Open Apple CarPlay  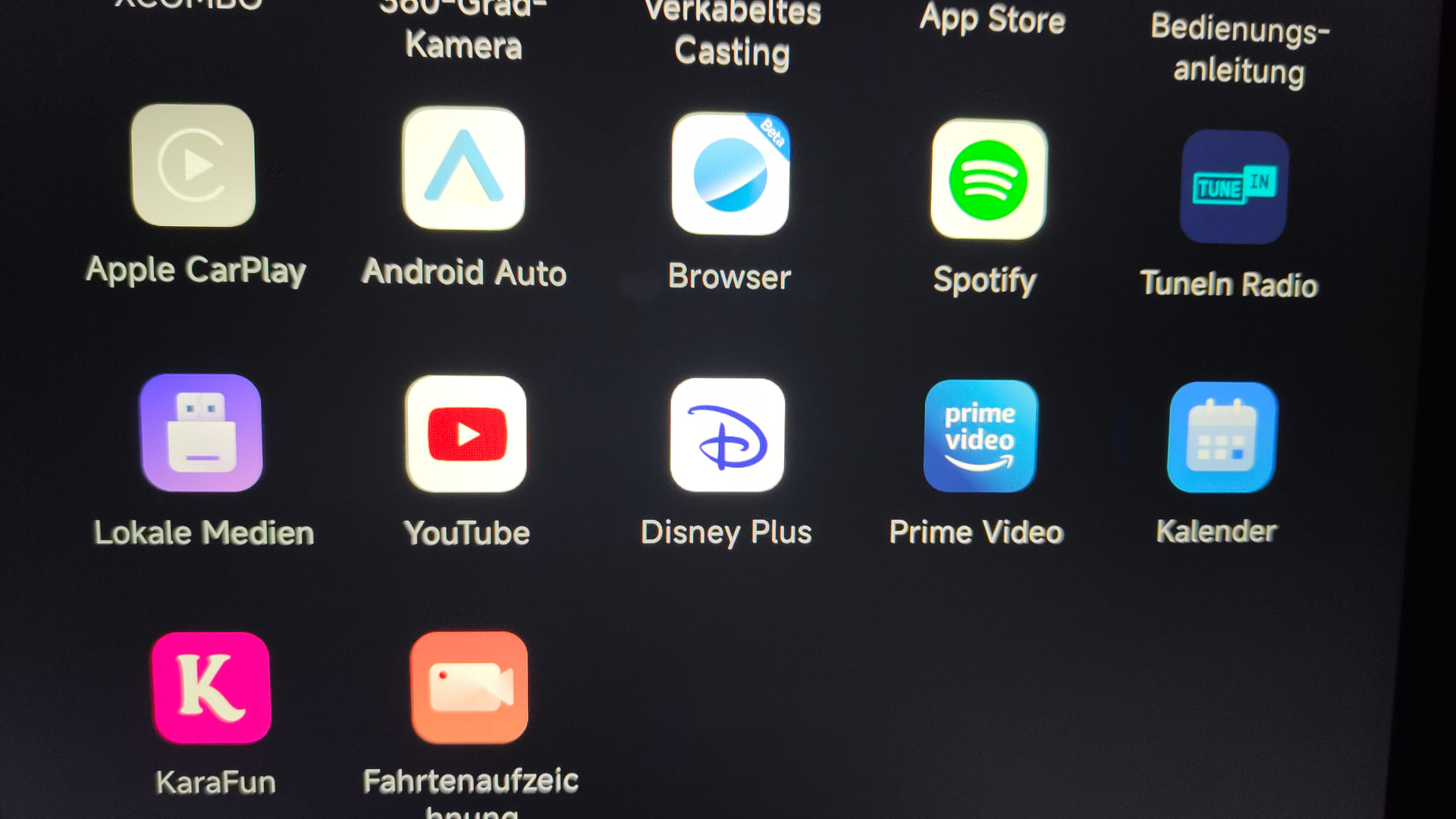click(193, 166)
